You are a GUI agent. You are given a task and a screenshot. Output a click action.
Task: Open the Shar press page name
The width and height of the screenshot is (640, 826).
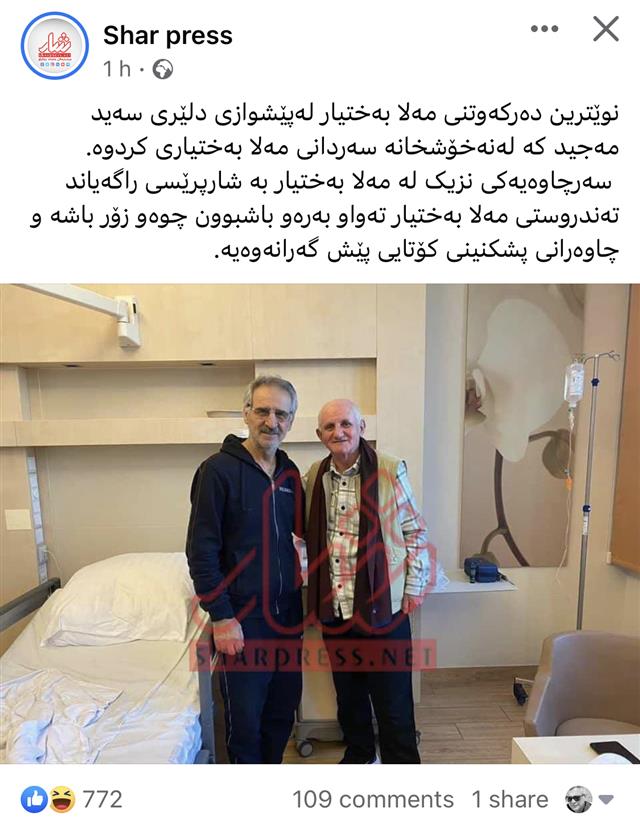(167, 36)
